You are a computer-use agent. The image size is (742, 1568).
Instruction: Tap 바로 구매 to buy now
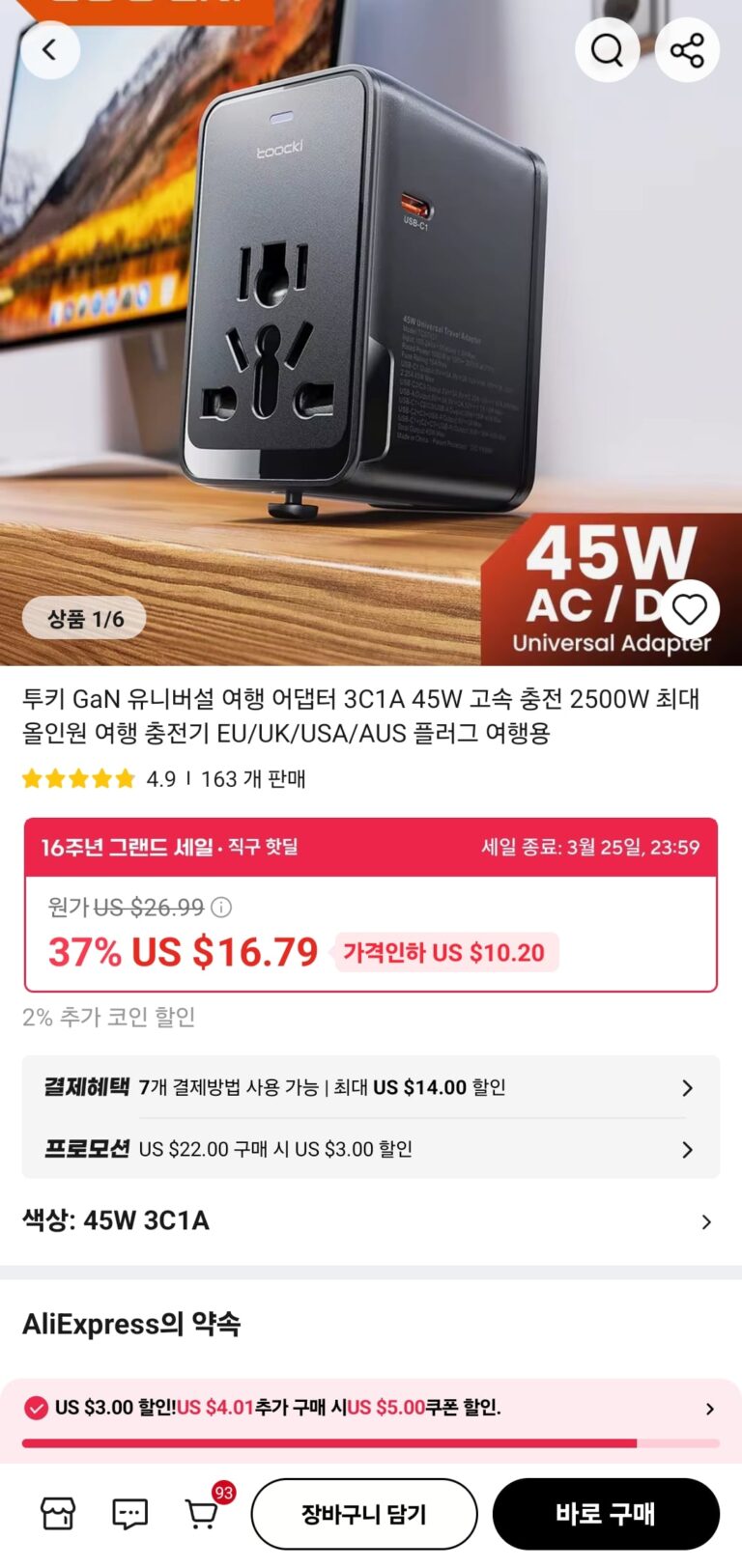tap(606, 1514)
